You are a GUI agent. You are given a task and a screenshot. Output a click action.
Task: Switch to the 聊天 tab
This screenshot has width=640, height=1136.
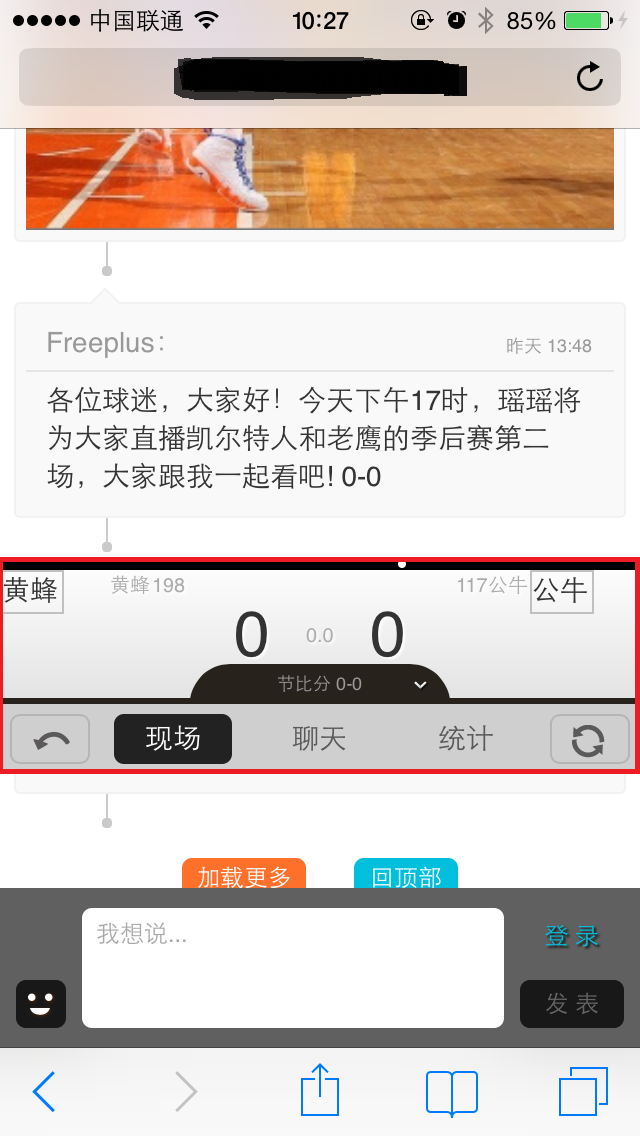point(319,739)
